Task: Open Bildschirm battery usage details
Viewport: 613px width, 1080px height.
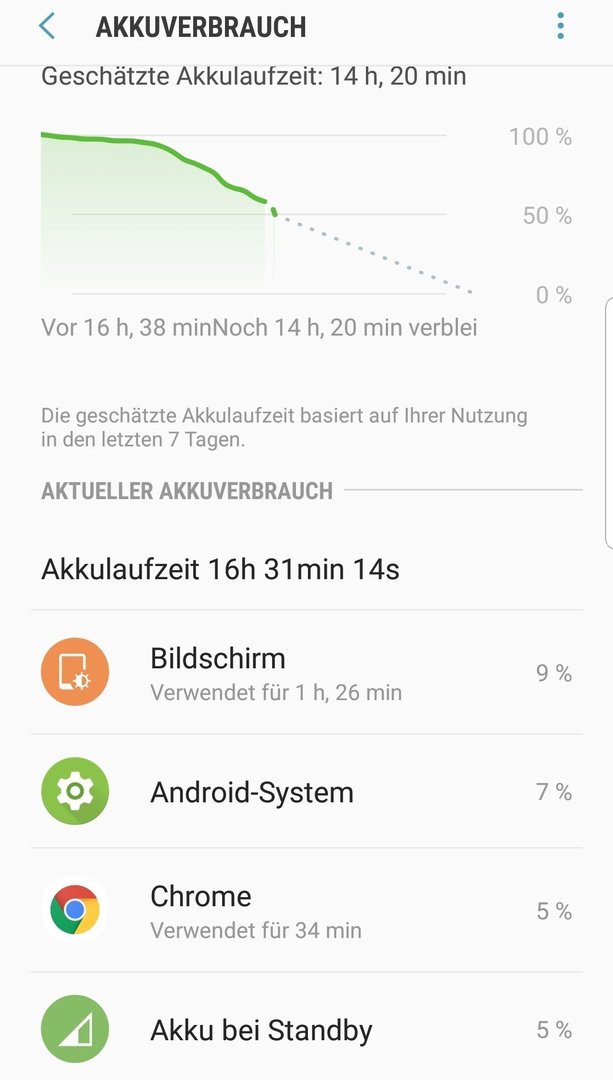Action: pyautogui.click(x=306, y=672)
